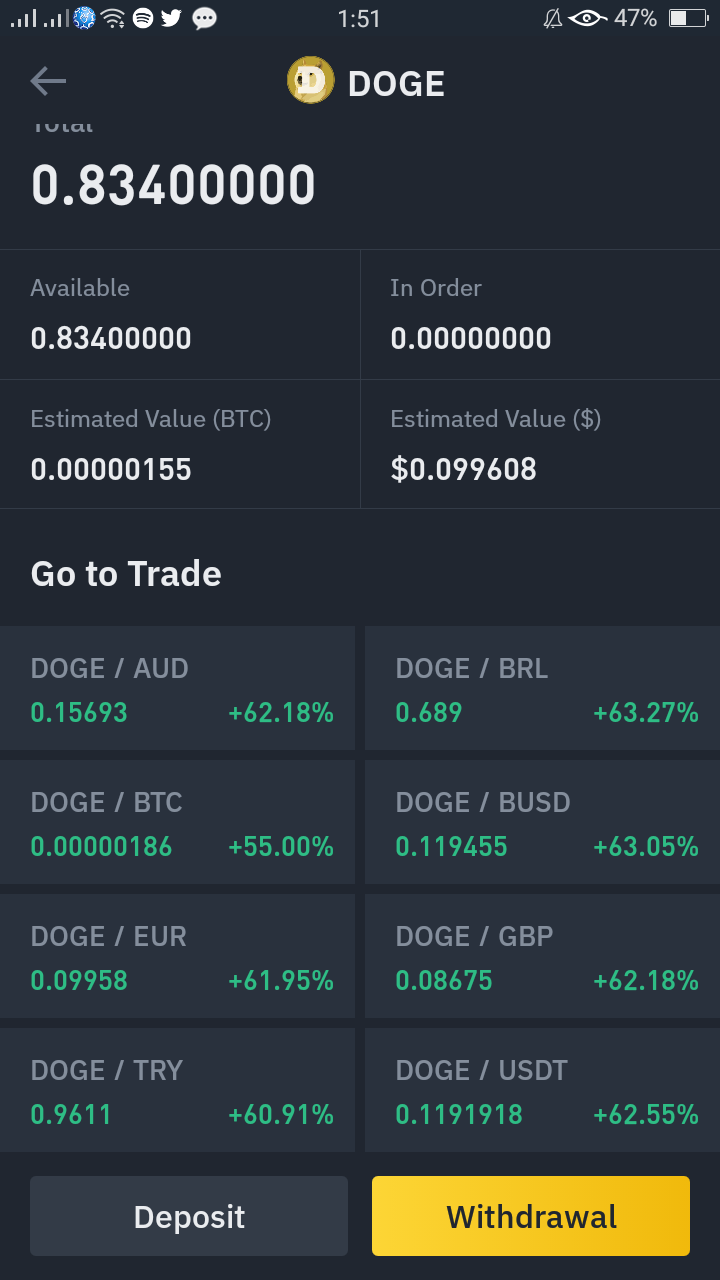The width and height of the screenshot is (720, 1280).
Task: Select the DOGE / BUSD pair card
Action: (x=542, y=822)
